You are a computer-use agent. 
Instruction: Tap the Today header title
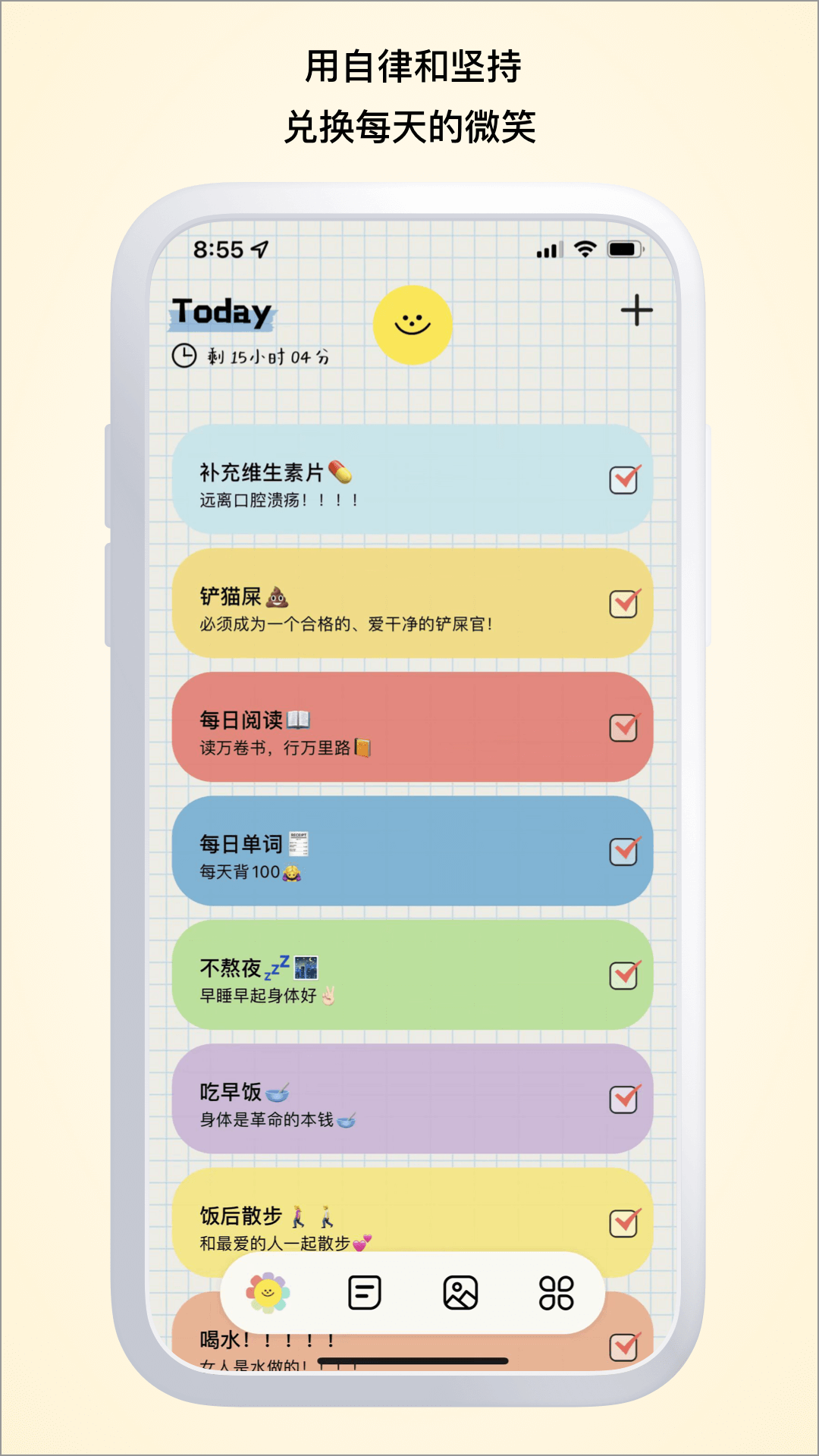(221, 313)
